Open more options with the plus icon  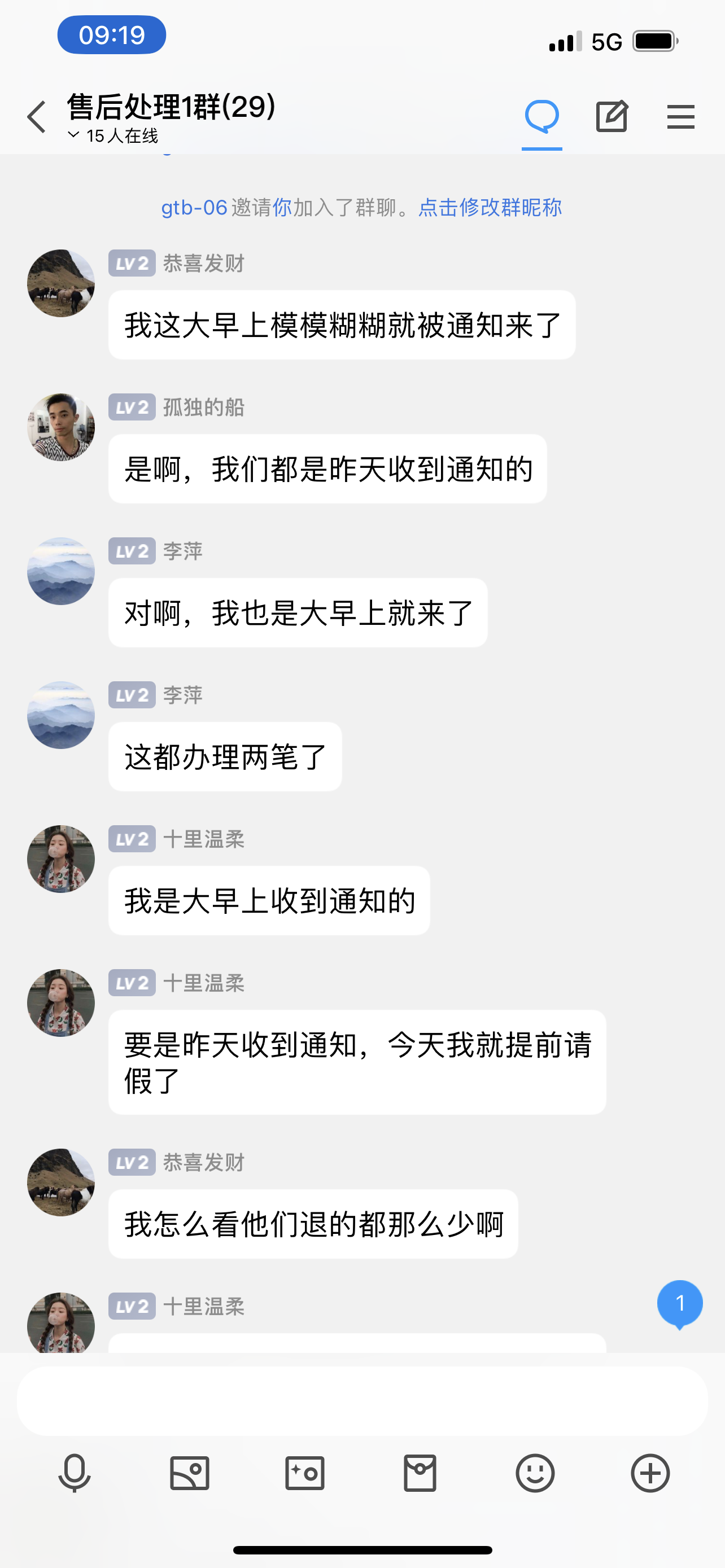[650, 1473]
